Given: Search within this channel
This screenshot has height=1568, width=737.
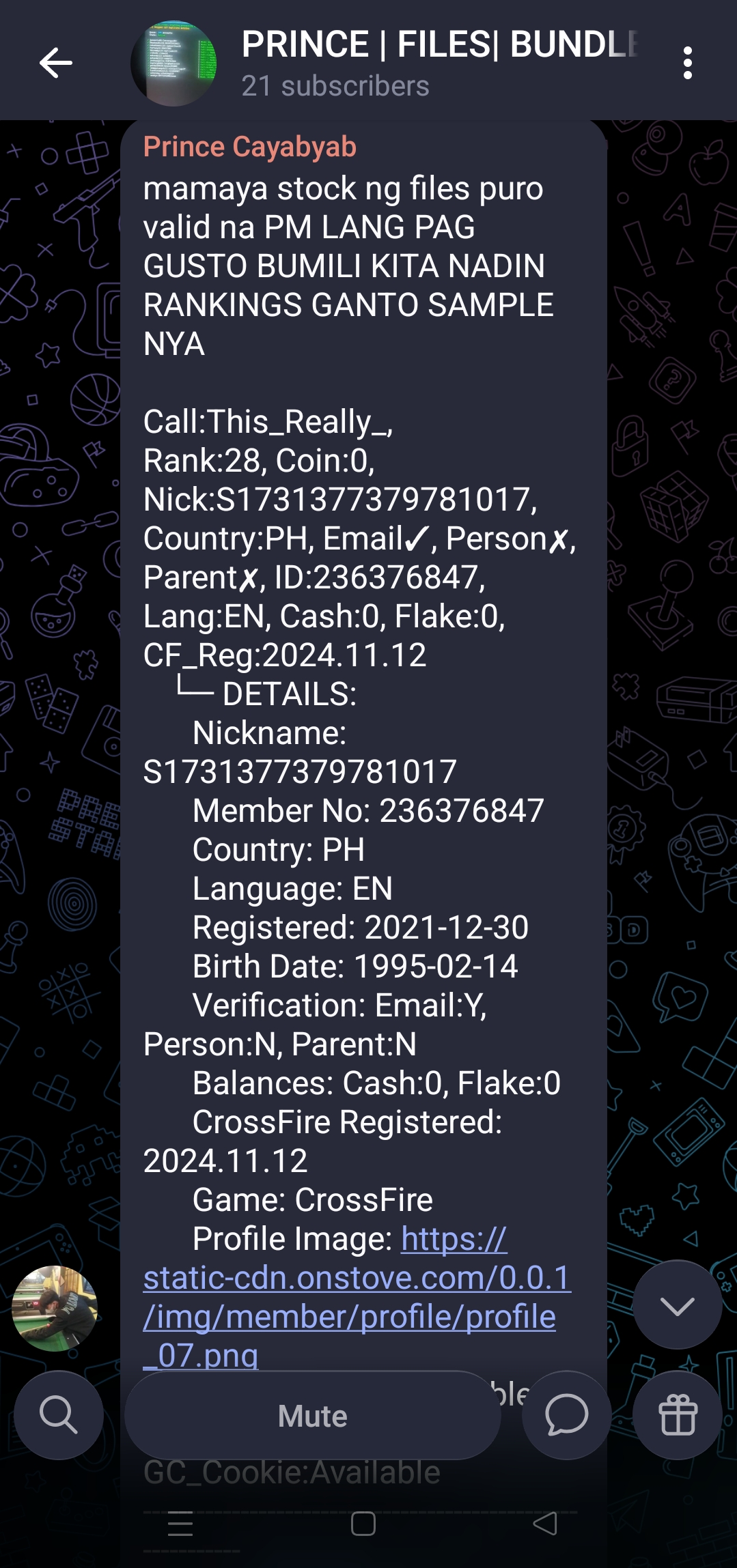Looking at the screenshot, I should [x=59, y=1415].
